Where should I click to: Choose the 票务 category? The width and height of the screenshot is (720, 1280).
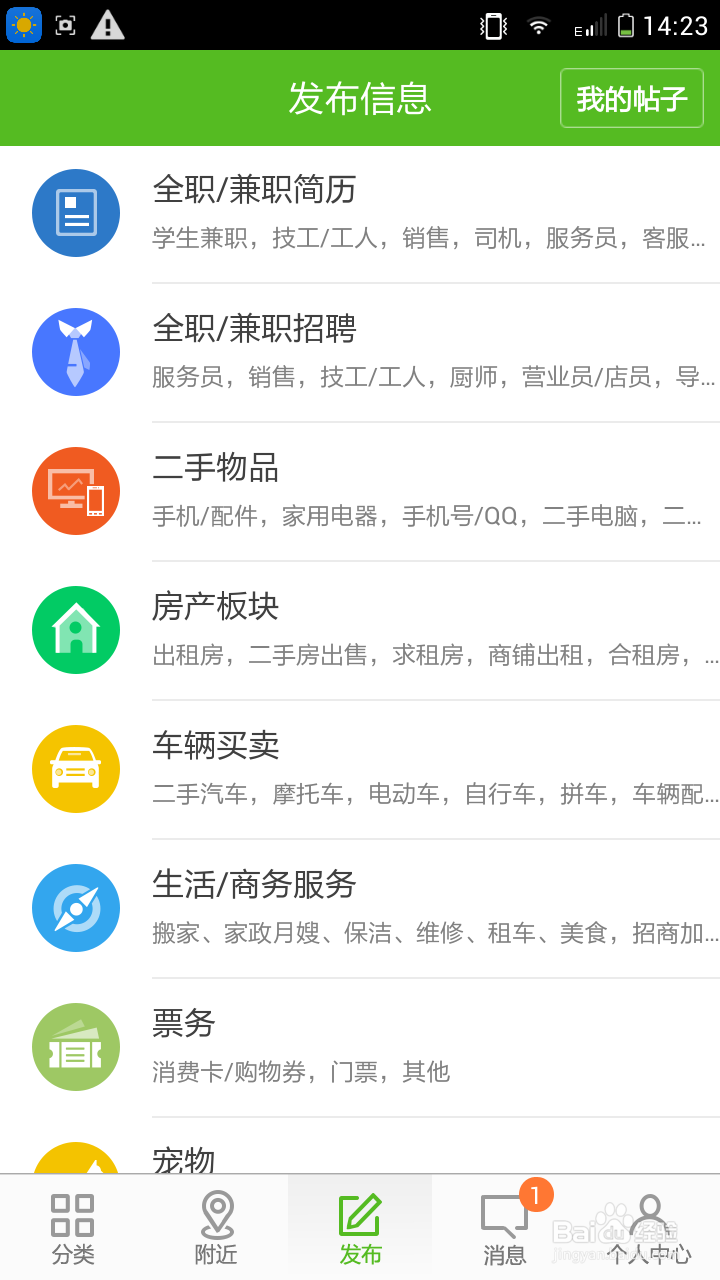tap(360, 1048)
